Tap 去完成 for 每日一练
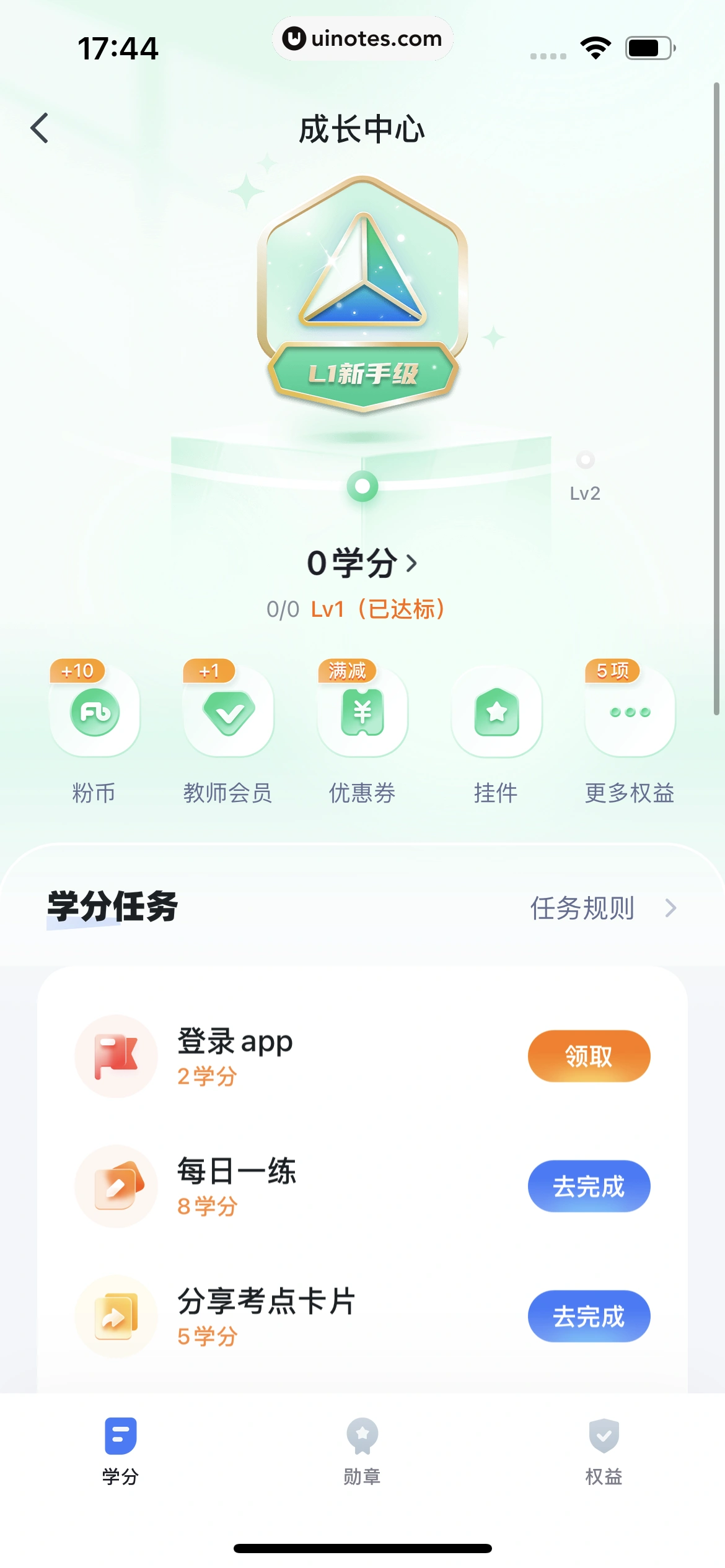 pyautogui.click(x=589, y=1187)
